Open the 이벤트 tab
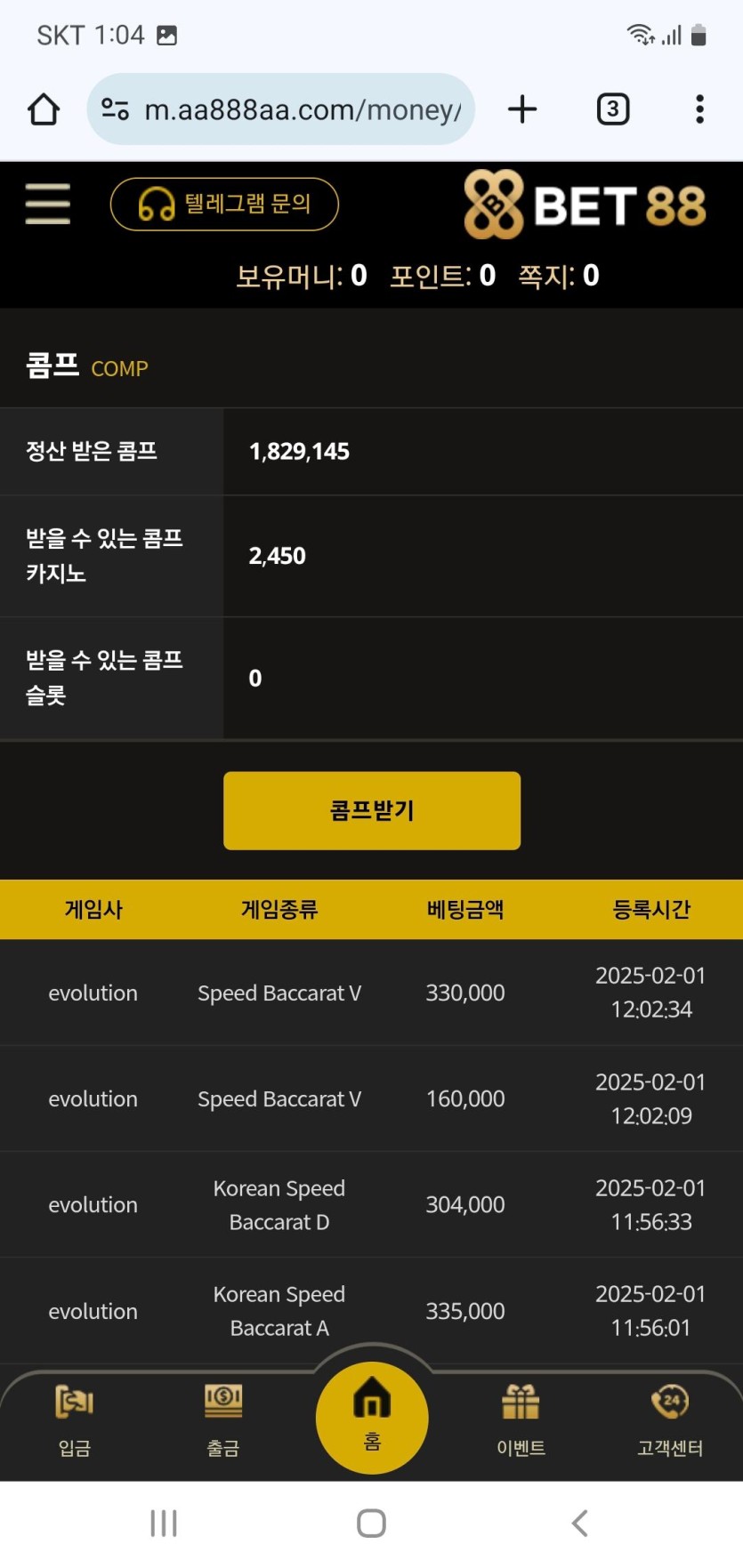The width and height of the screenshot is (743, 1568). 521,1419
